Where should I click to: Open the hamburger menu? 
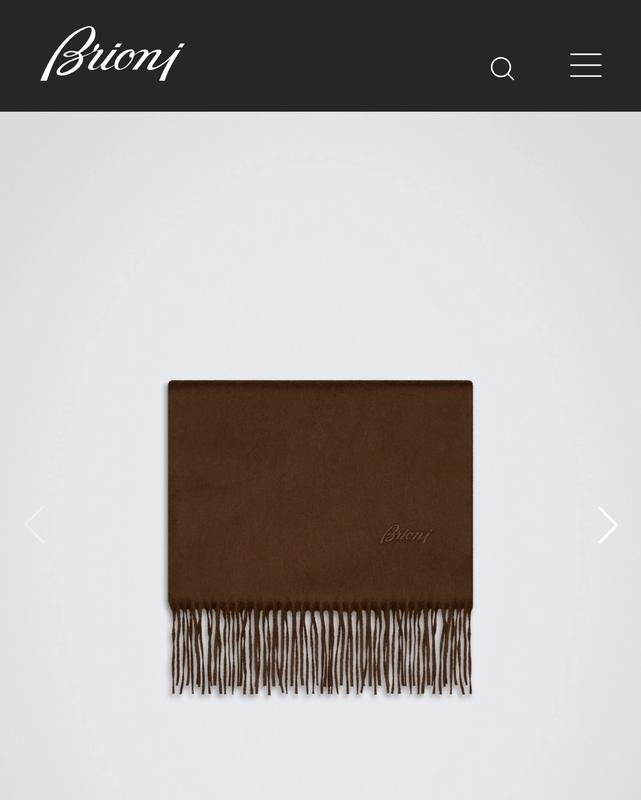586,66
